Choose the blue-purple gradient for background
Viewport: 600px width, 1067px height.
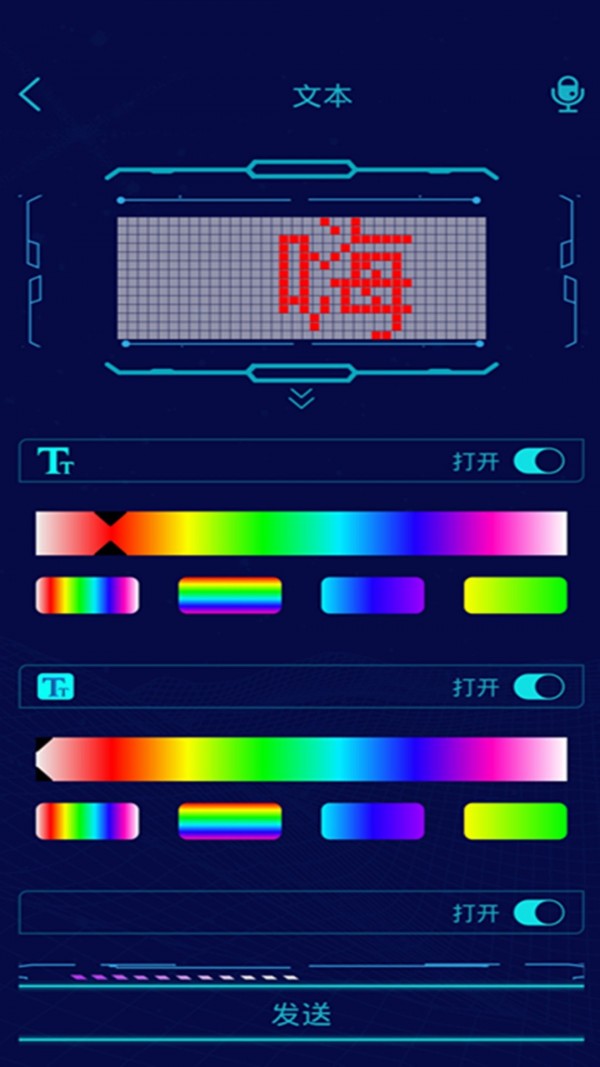point(372,821)
